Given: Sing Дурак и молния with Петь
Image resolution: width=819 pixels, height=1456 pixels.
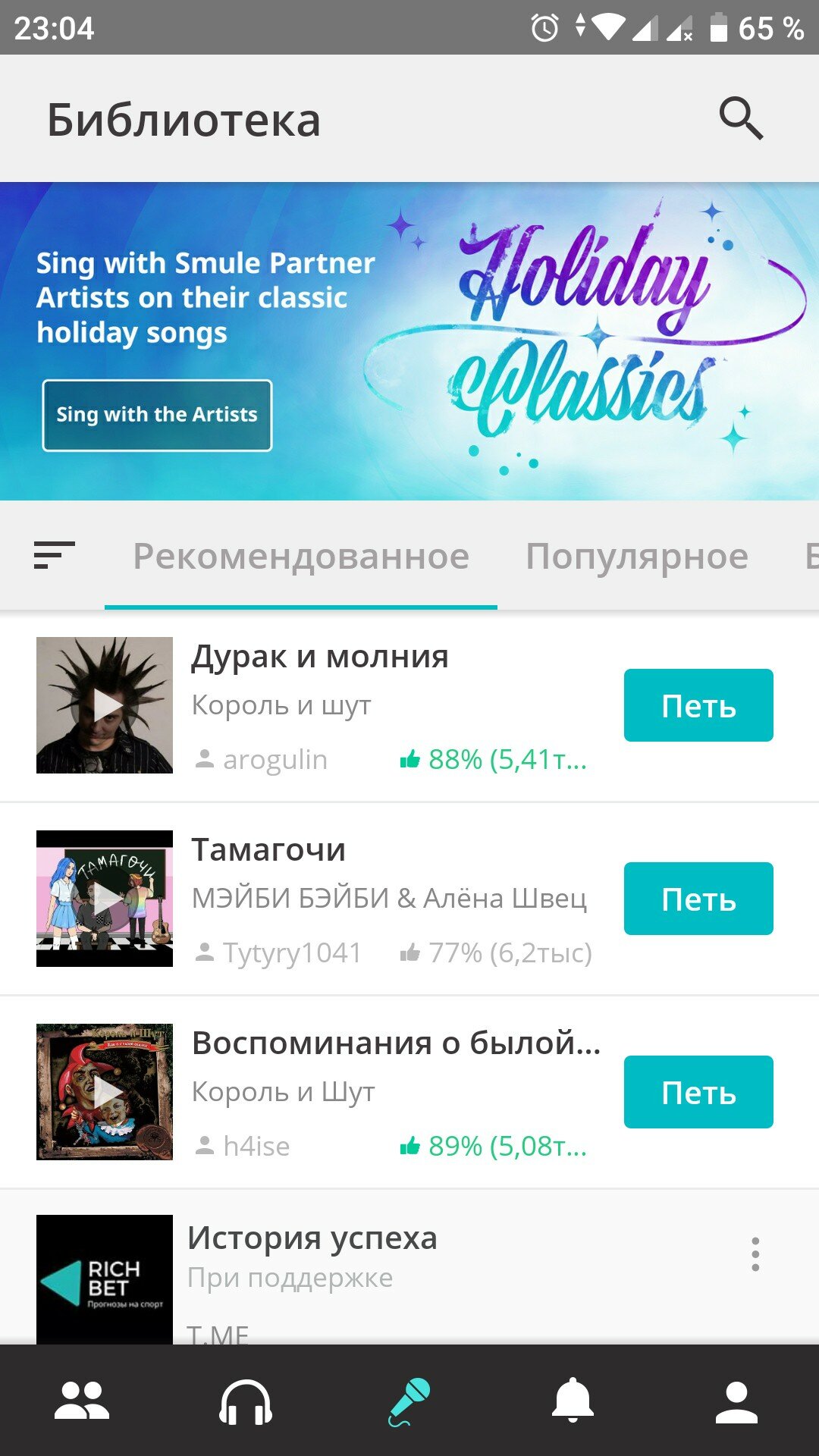Looking at the screenshot, I should coord(698,705).
